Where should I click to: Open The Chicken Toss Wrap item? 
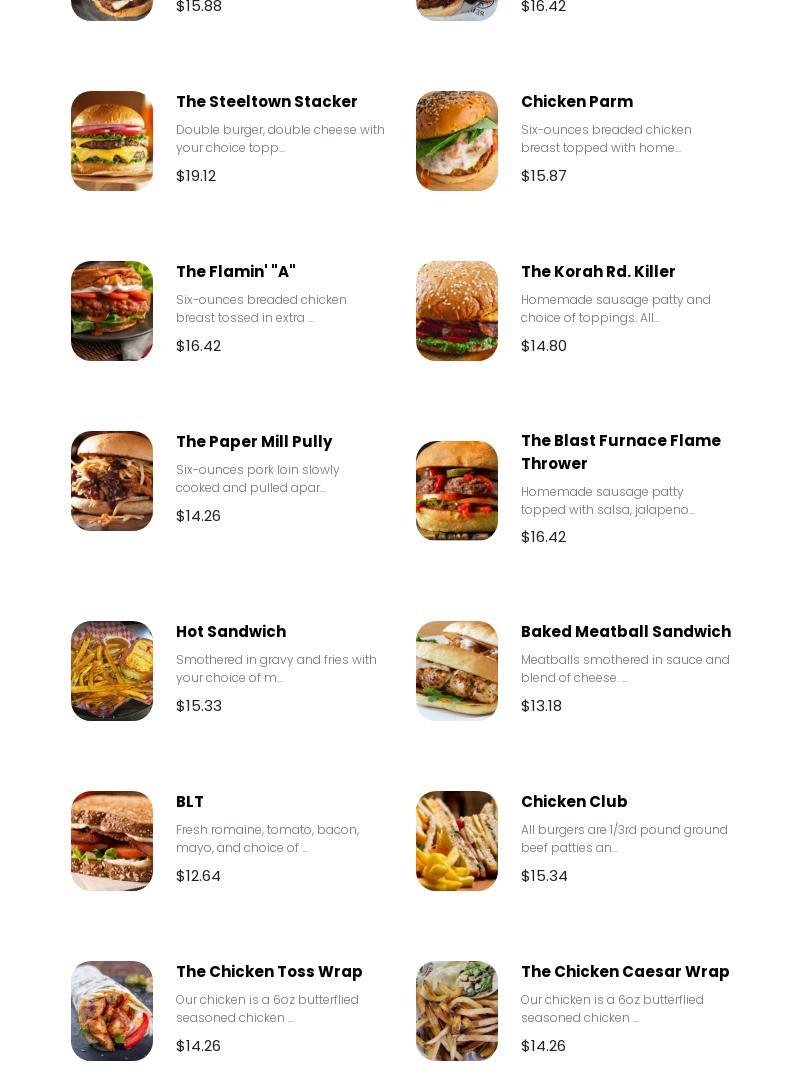point(268,972)
